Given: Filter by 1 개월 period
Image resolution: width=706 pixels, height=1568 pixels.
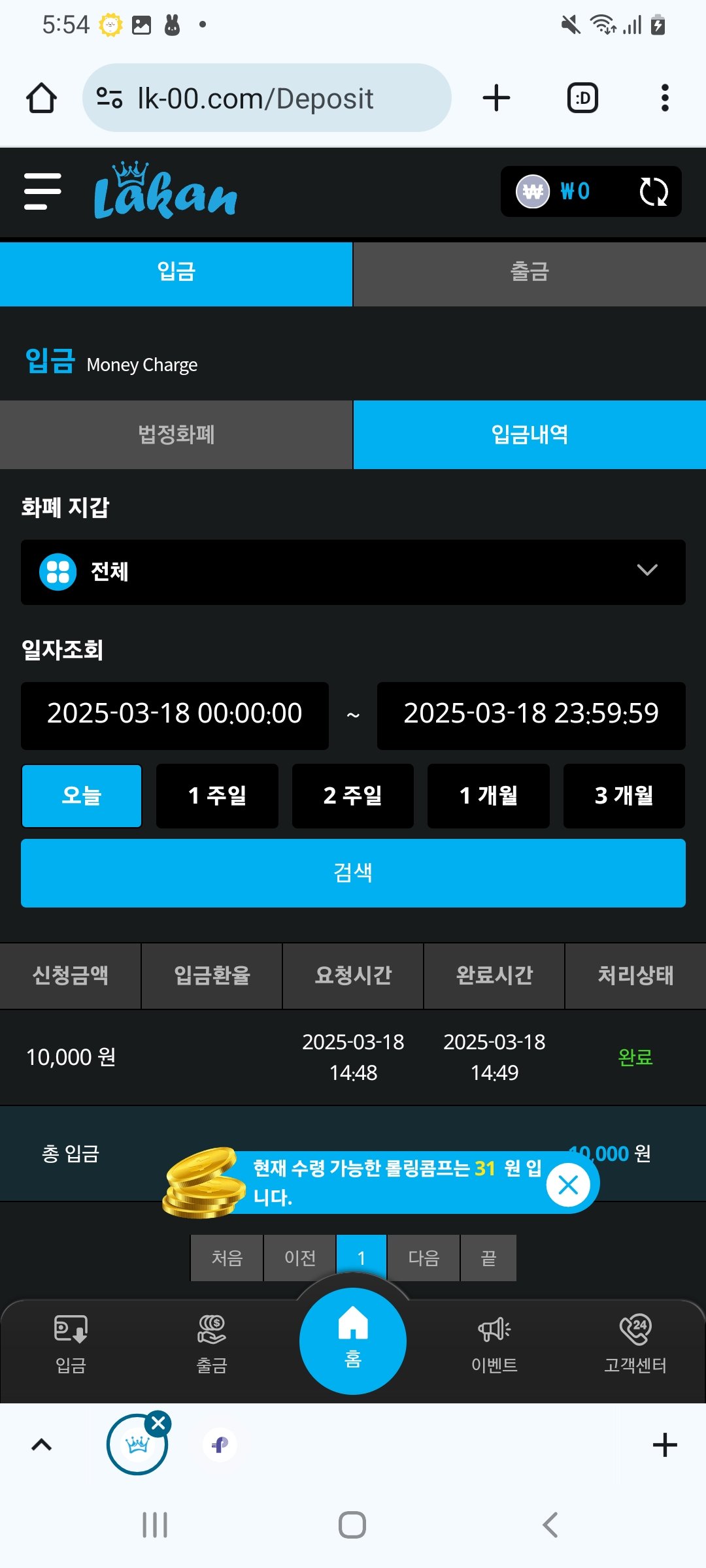Looking at the screenshot, I should point(488,796).
